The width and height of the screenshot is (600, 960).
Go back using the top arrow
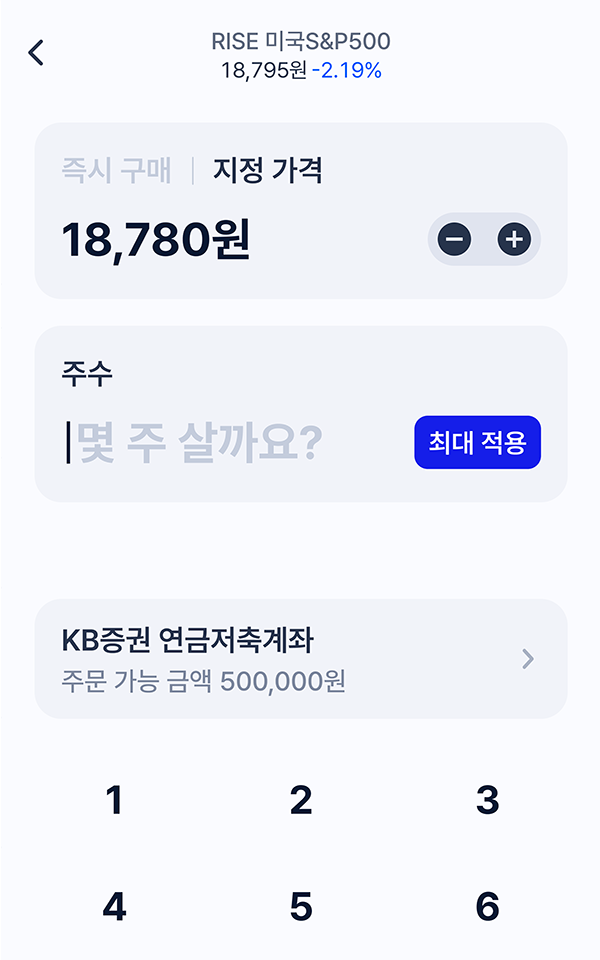click(x=36, y=53)
